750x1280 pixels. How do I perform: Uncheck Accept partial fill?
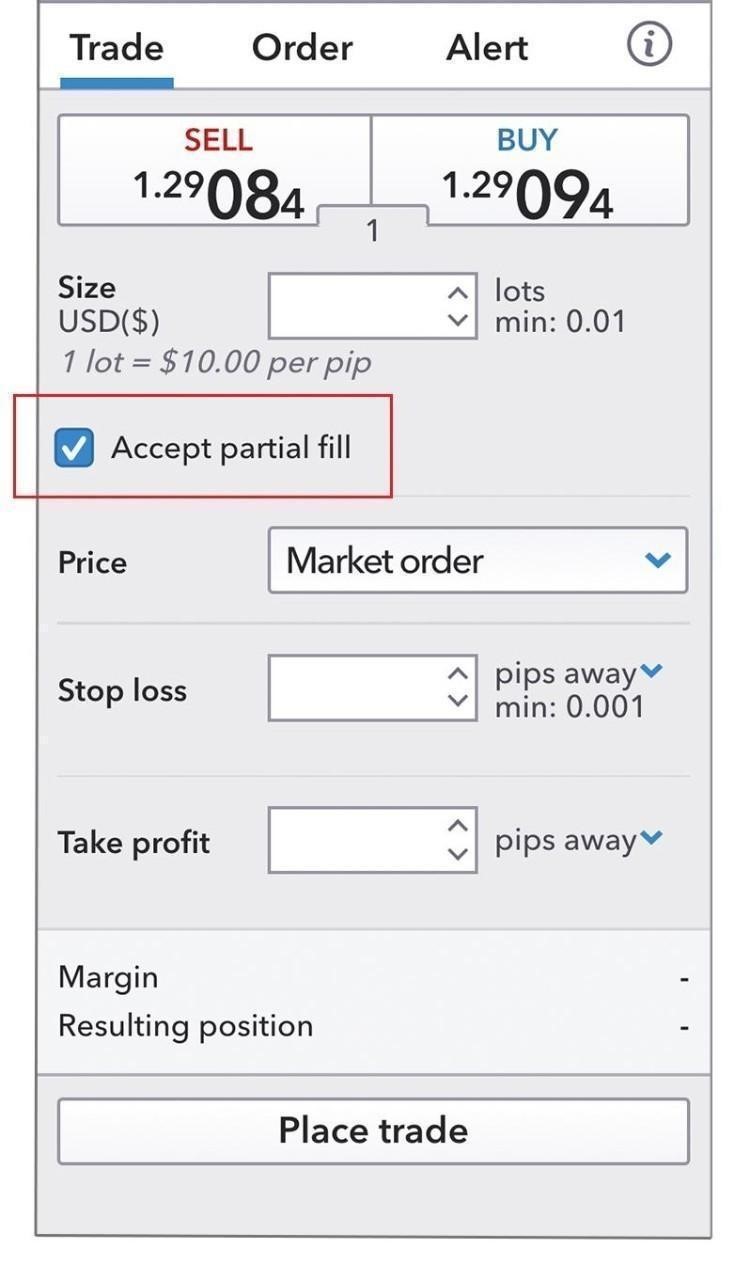74,448
